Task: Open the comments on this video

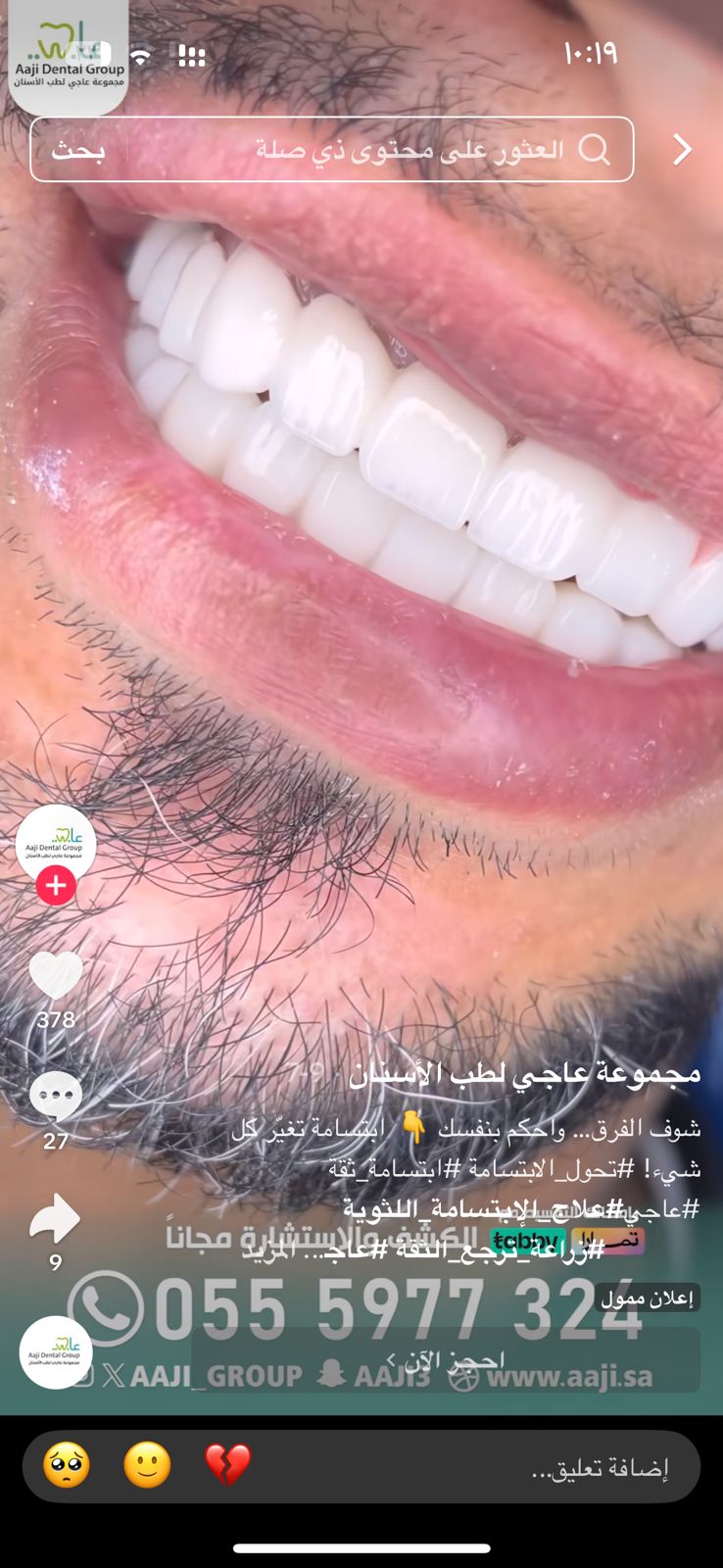Action: point(56,1098)
